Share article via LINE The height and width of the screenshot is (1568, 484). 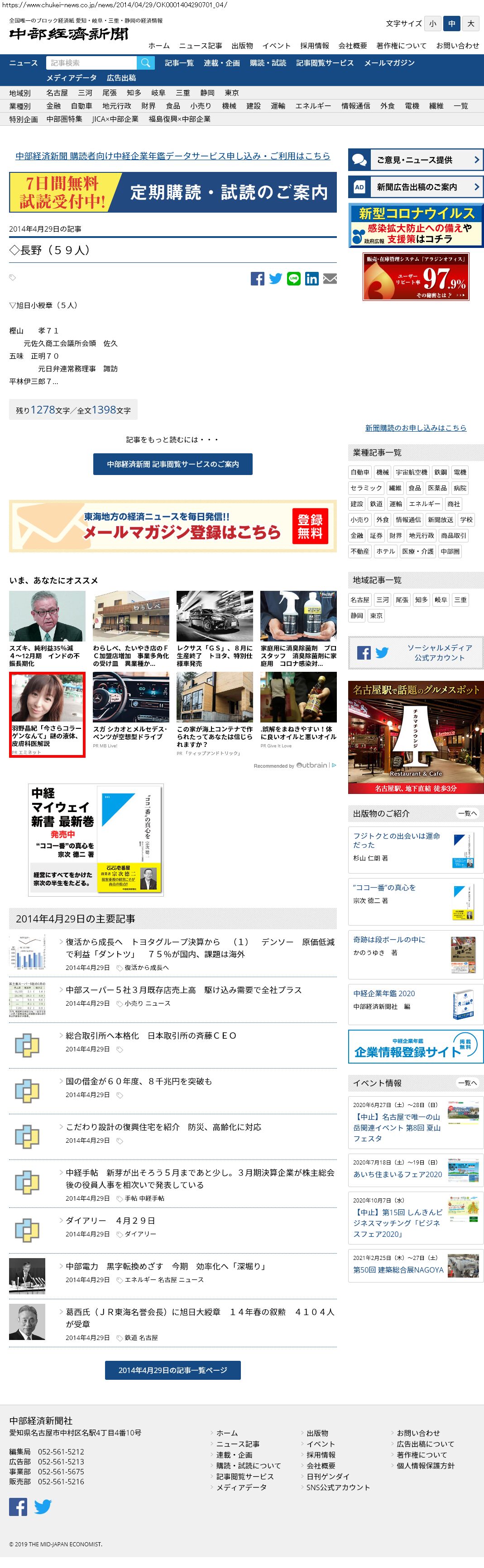coord(293,279)
